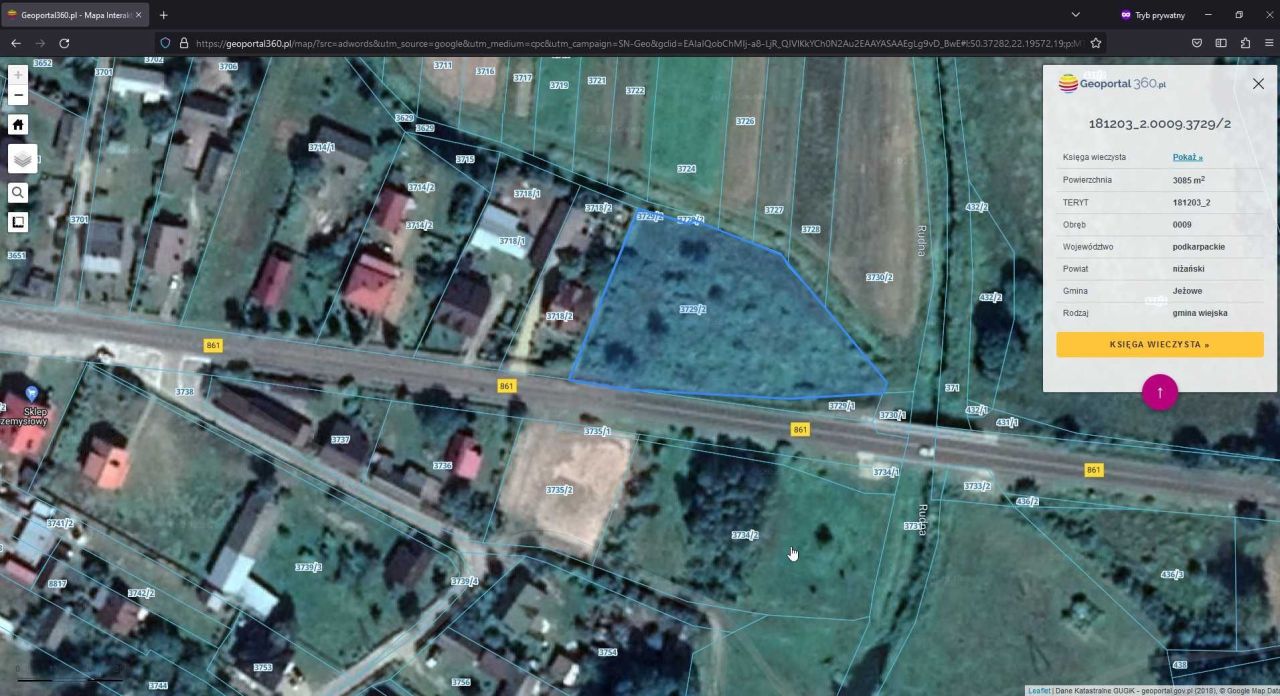Reload the Geoportal360 page
The height and width of the screenshot is (696, 1280).
tap(64, 43)
